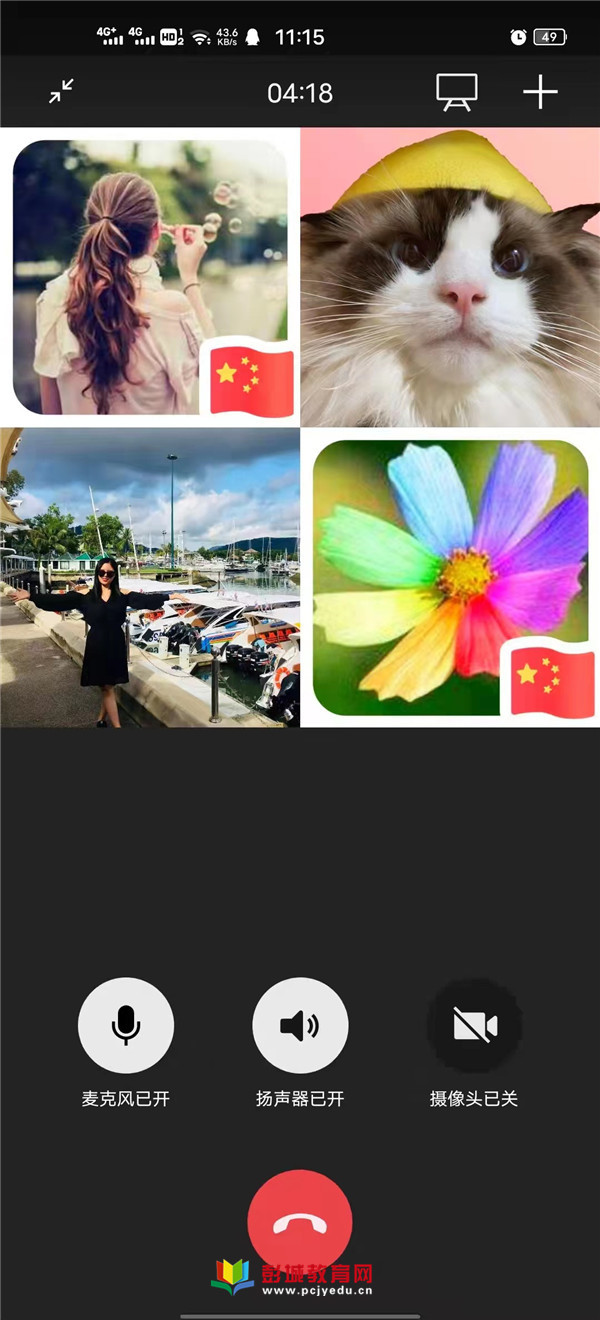
Task: Add a participant with plus icon
Action: point(540,93)
